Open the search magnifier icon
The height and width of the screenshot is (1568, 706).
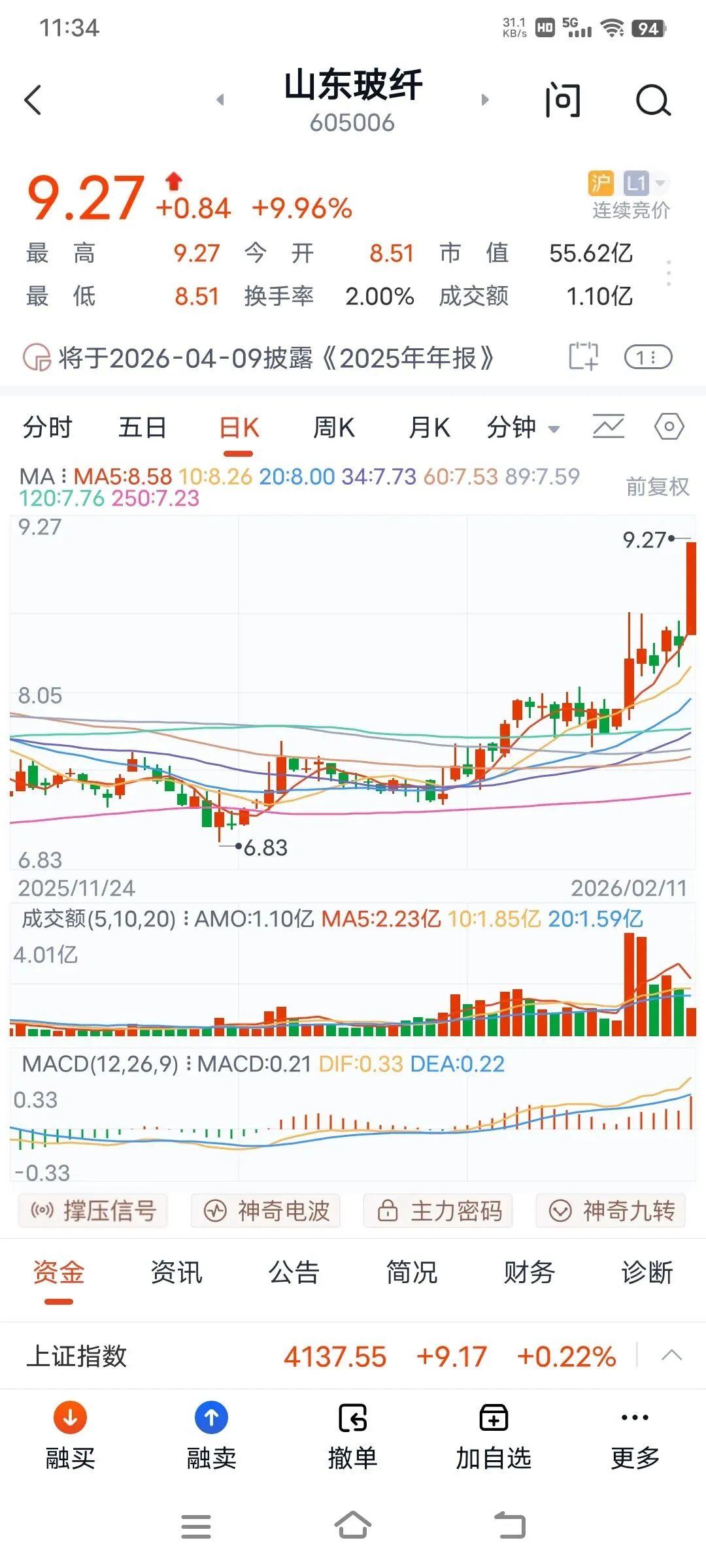[653, 100]
